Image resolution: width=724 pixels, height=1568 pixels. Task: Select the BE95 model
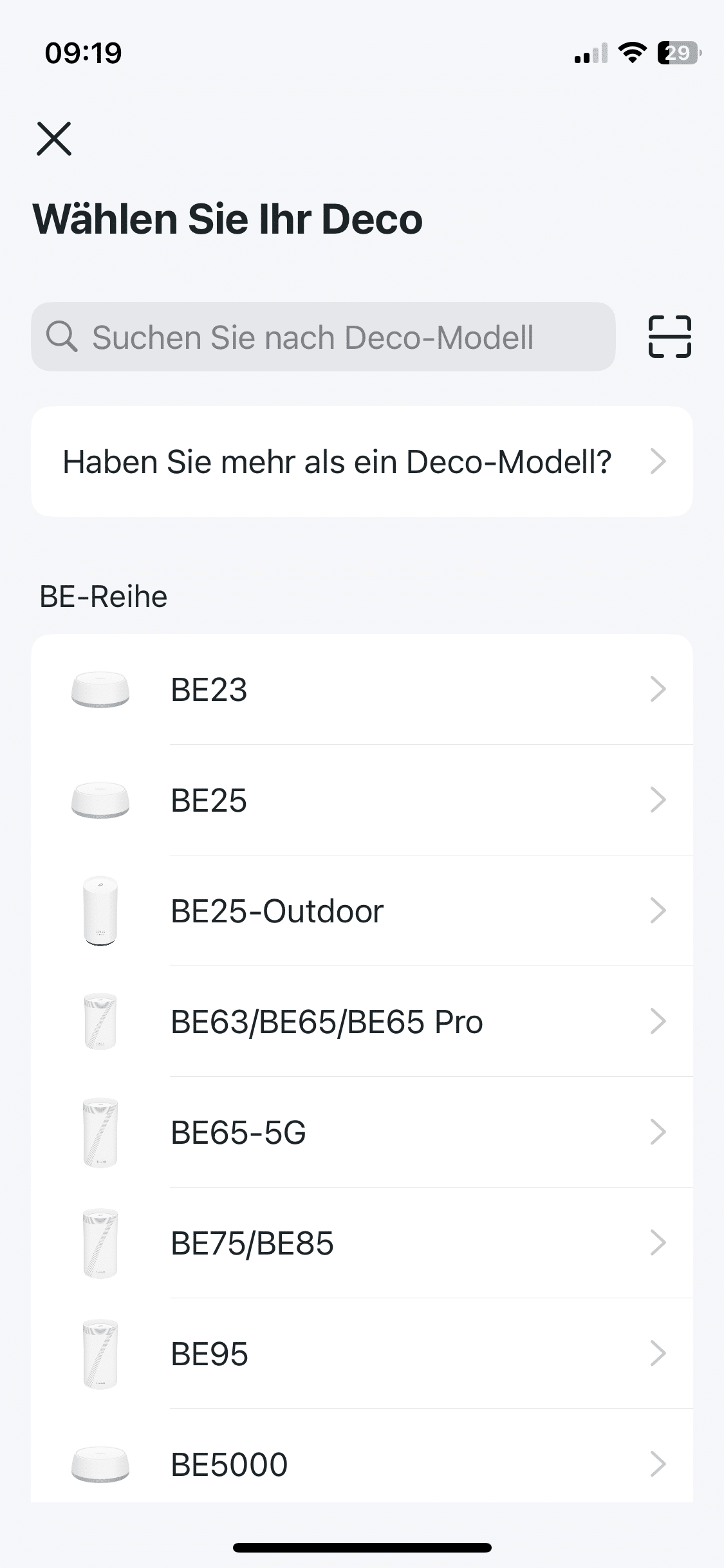point(362,1354)
